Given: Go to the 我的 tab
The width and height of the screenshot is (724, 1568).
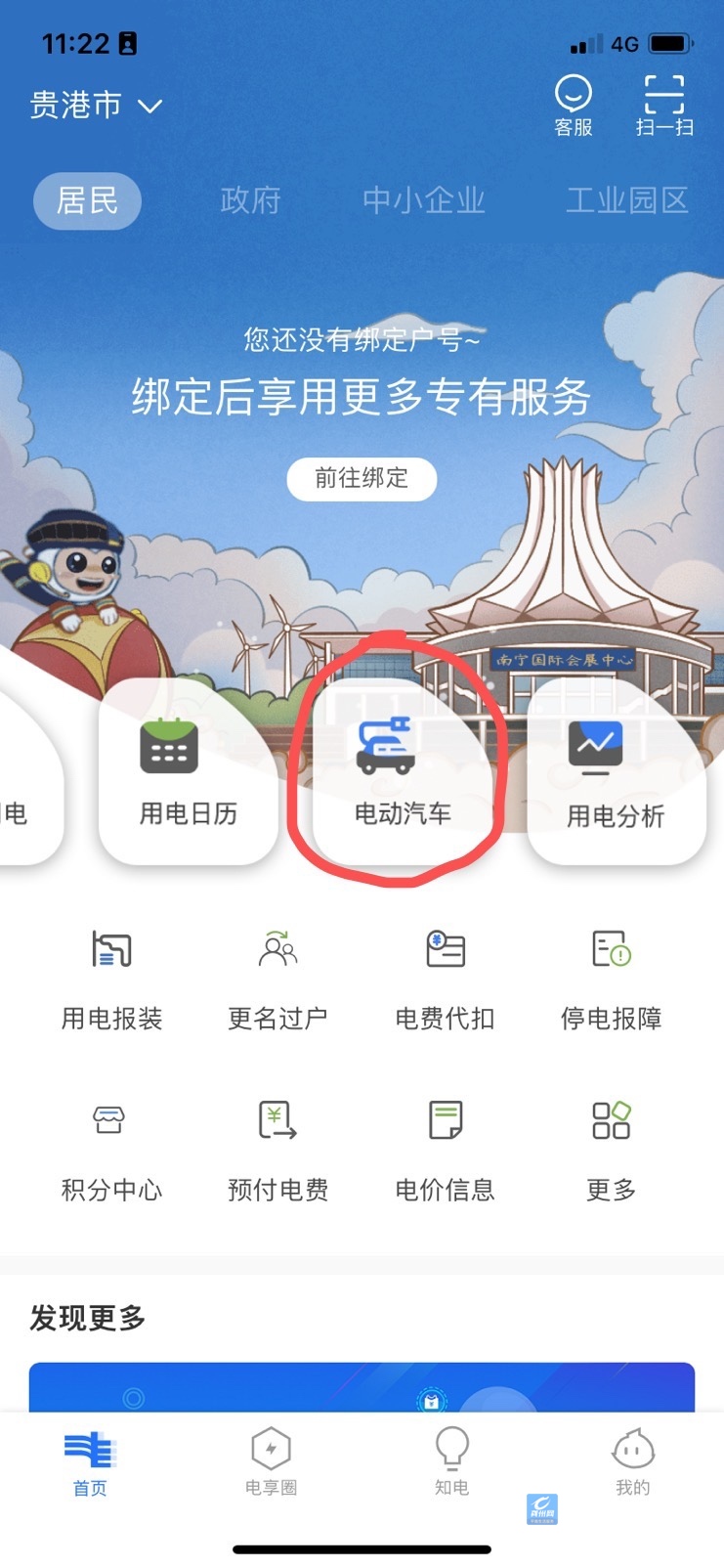Looking at the screenshot, I should click(x=632, y=1461).
